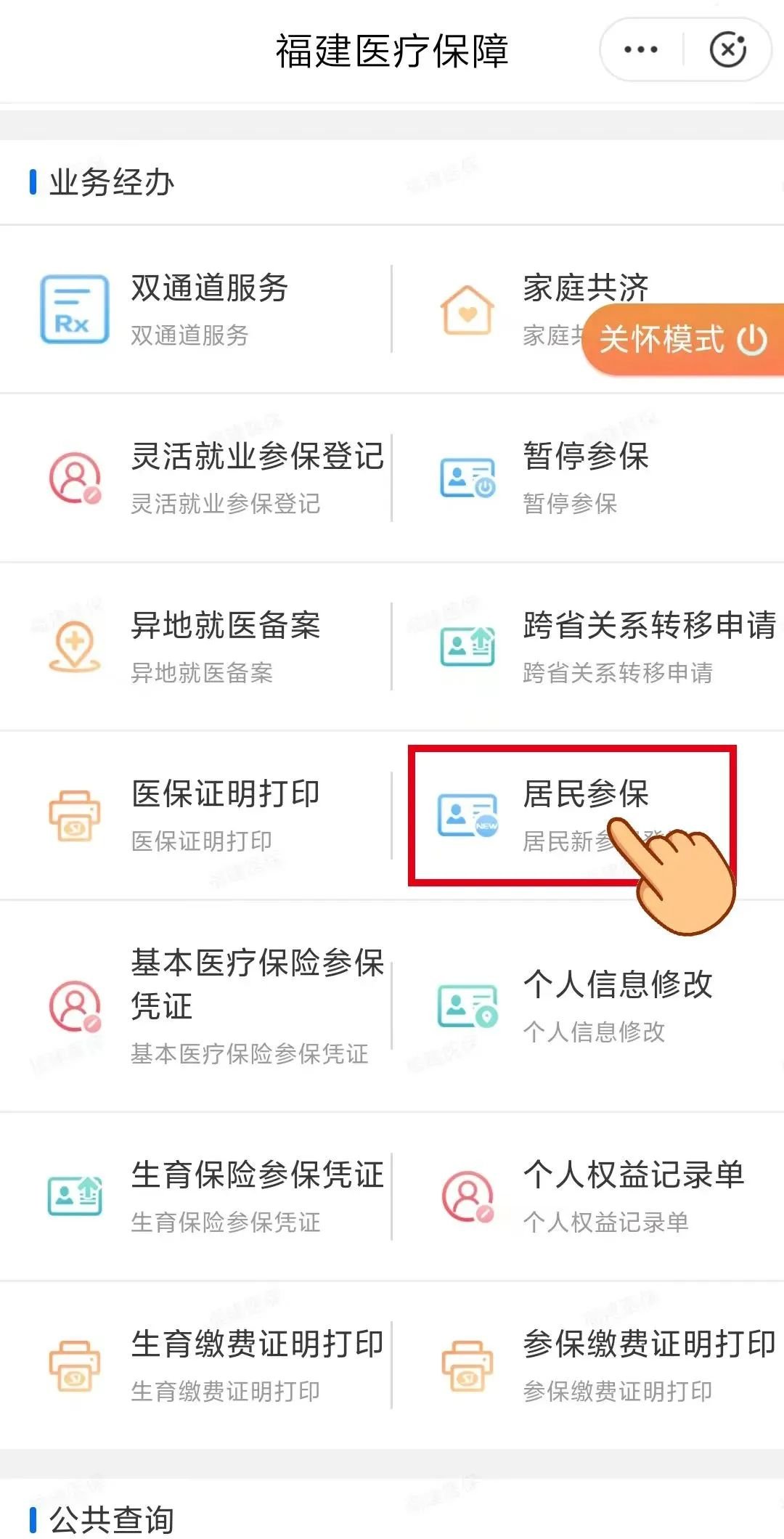This screenshot has height=1539, width=784.
Task: Open the mini program more options menu
Action: point(640,50)
